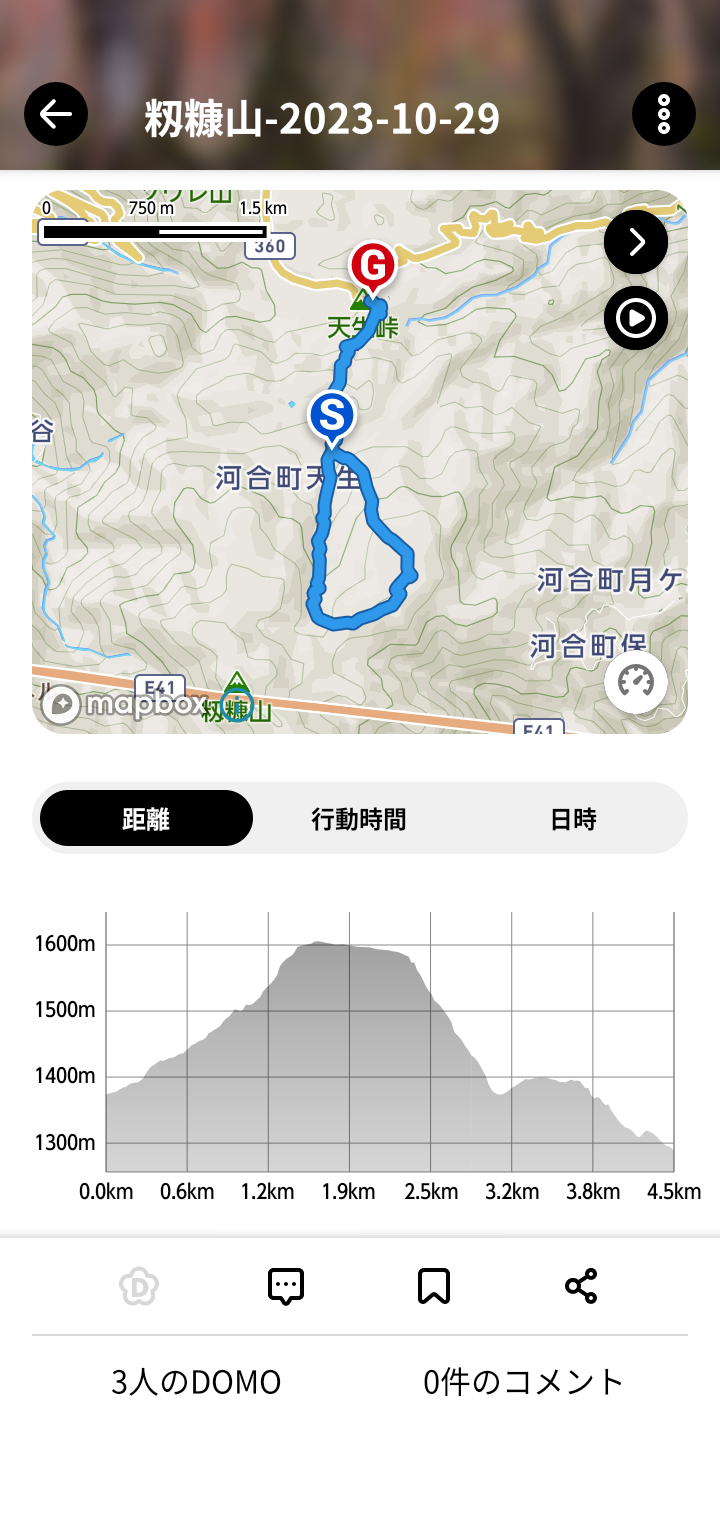
Task: Give a DOMO to this activity
Action: click(139, 1286)
